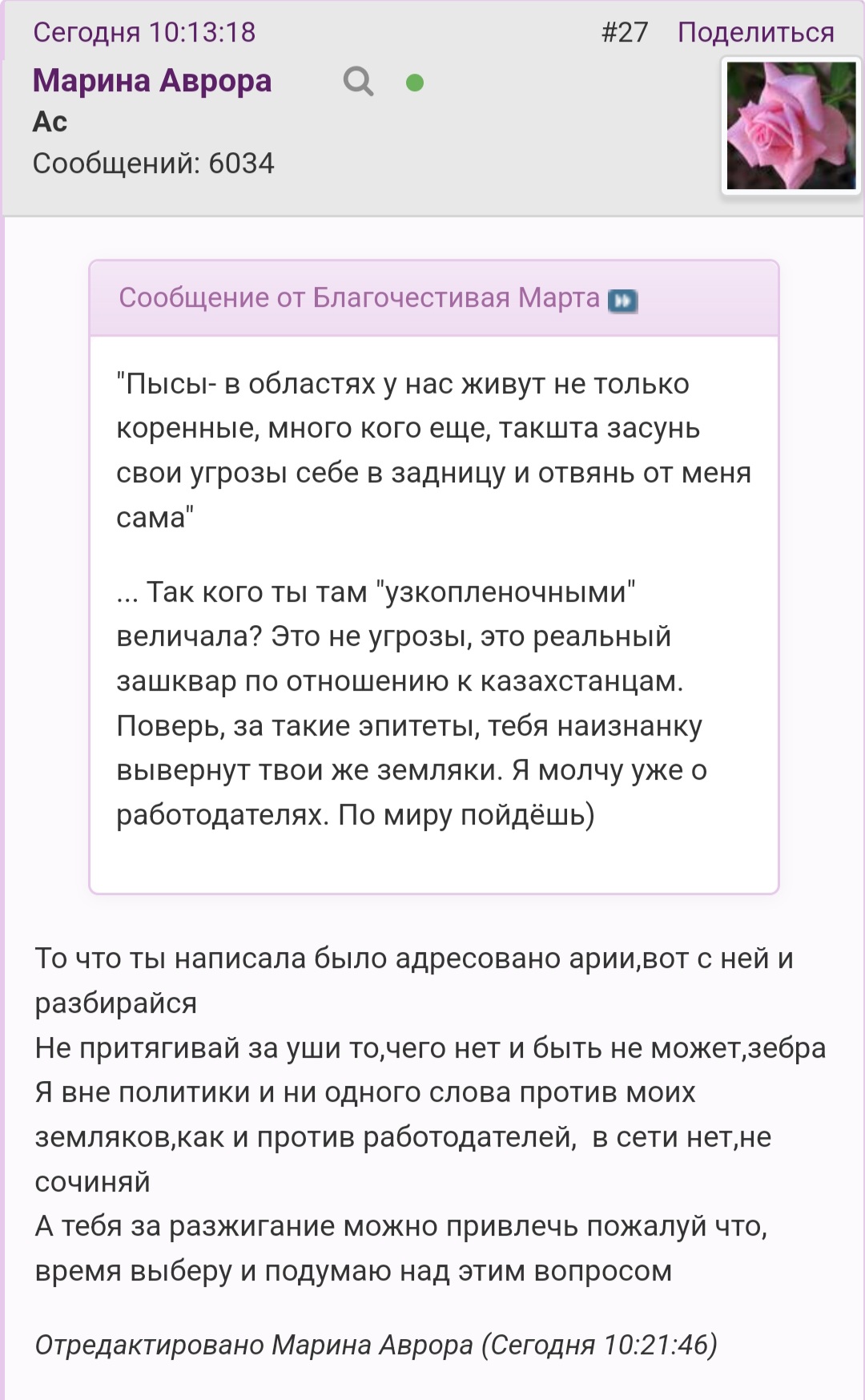This screenshot has width=865, height=1400.
Task: Tap the Поделиться link
Action: click(755, 32)
